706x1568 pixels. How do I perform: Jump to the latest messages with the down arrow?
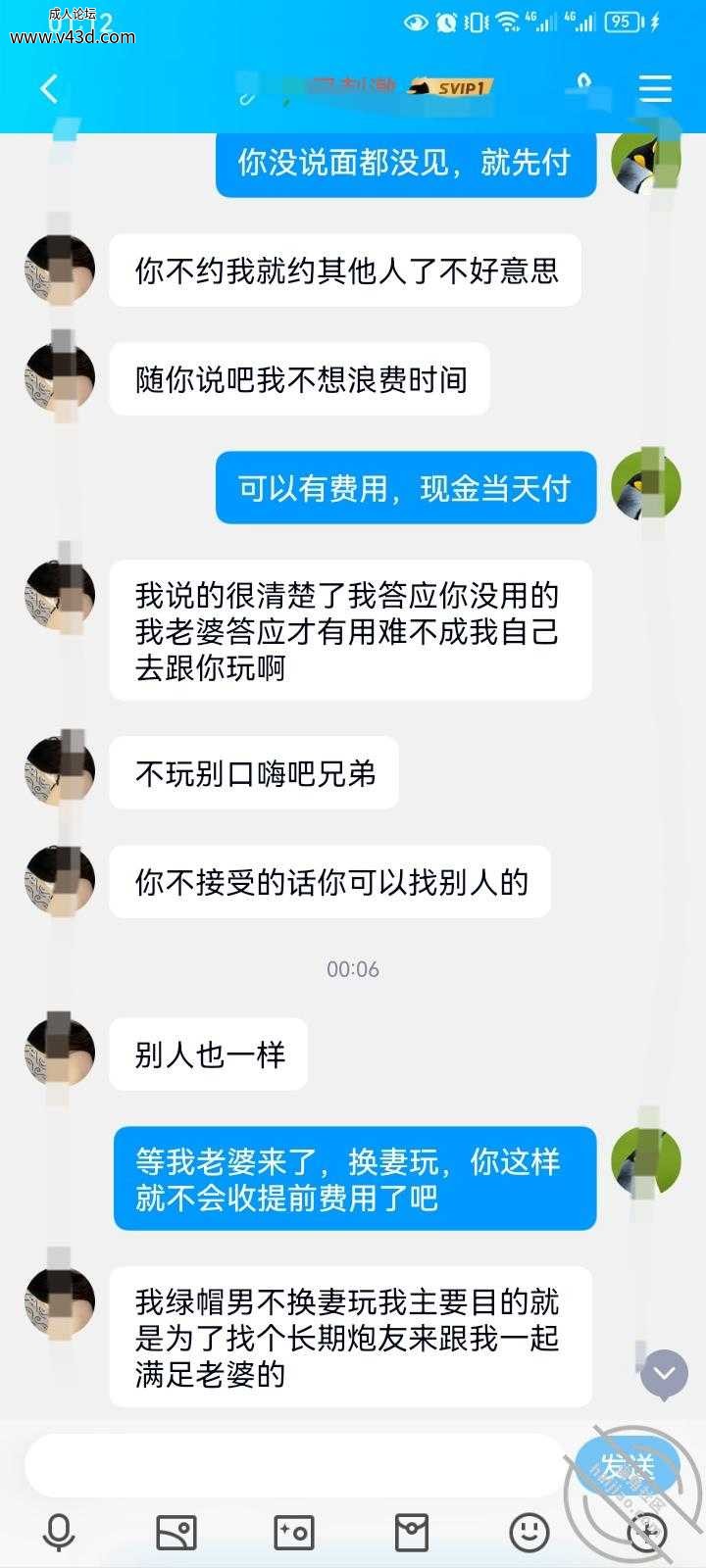664,1374
